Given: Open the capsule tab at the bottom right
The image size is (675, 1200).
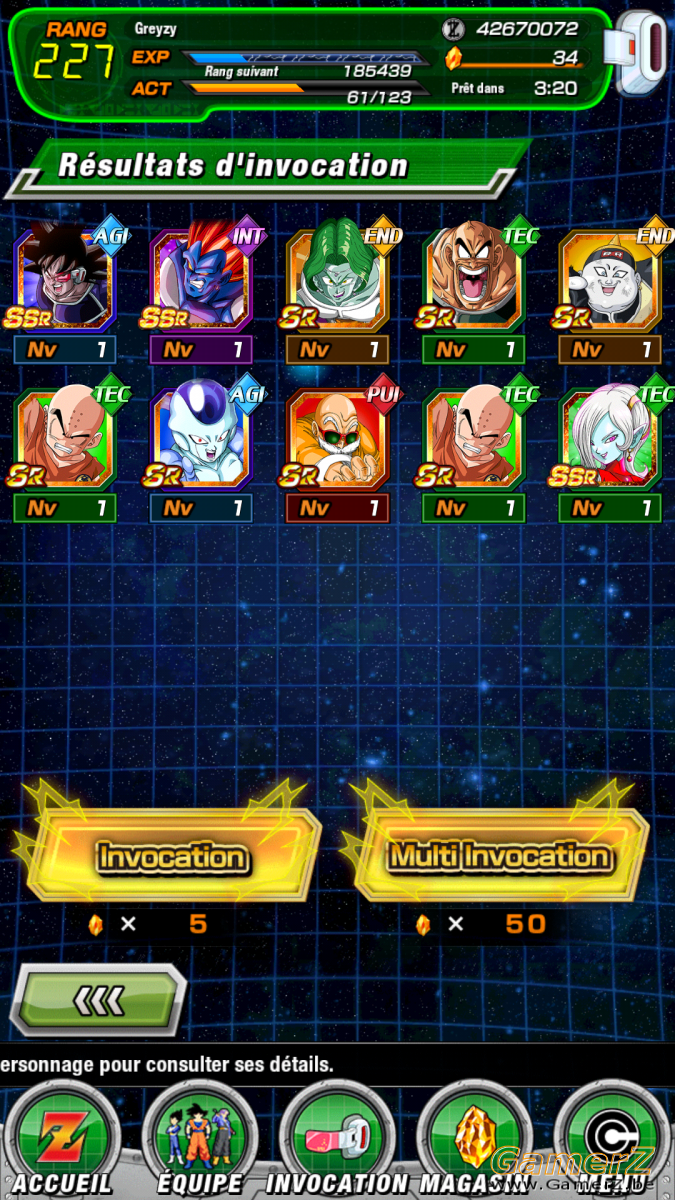Looking at the screenshot, I should click(x=612, y=1140).
